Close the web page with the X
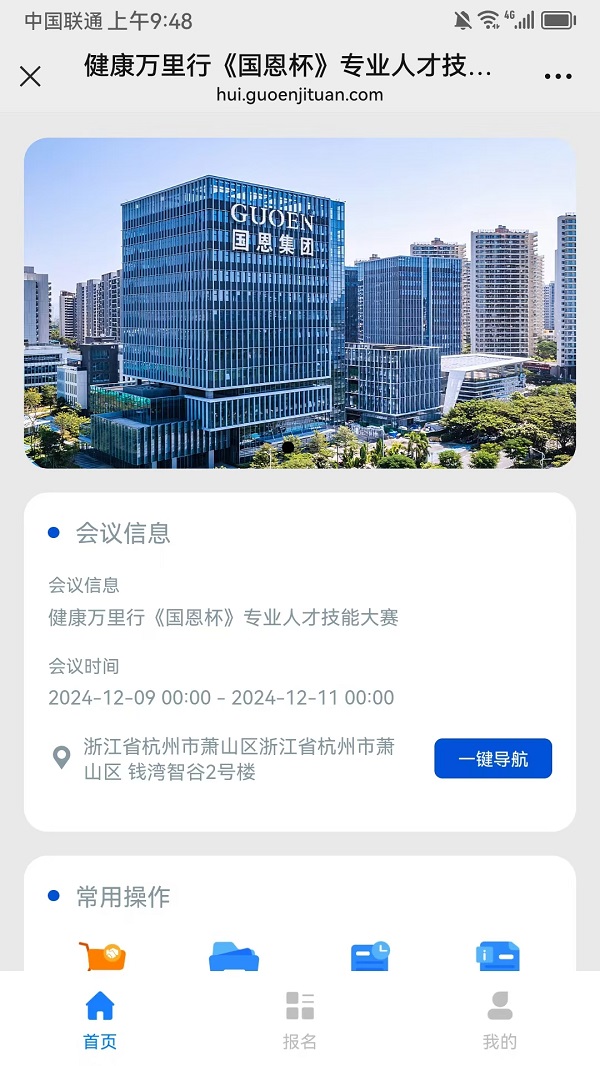Viewport: 600px width, 1066px height. pos(31,76)
